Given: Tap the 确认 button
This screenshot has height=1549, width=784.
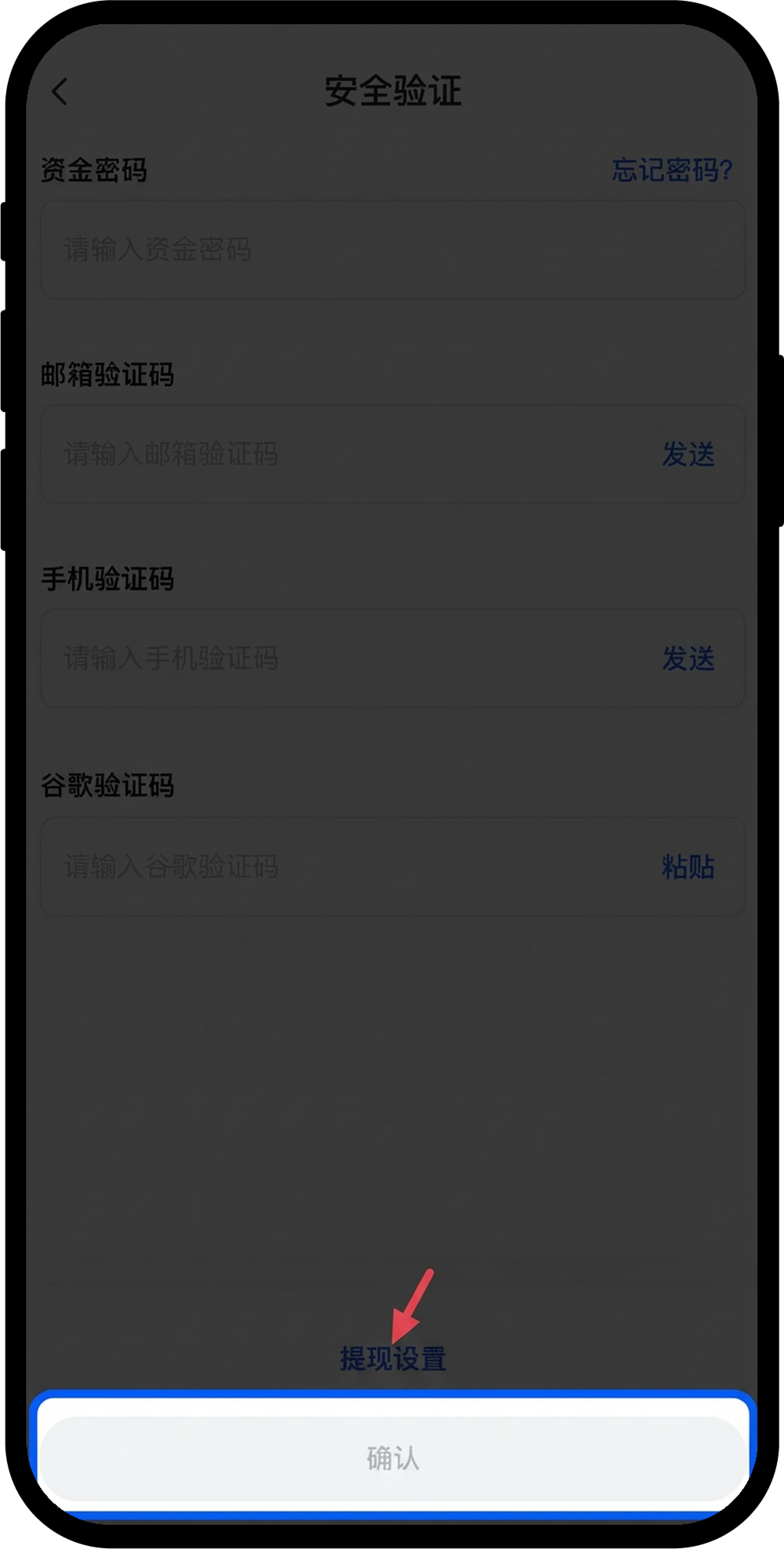Looking at the screenshot, I should [x=393, y=1458].
